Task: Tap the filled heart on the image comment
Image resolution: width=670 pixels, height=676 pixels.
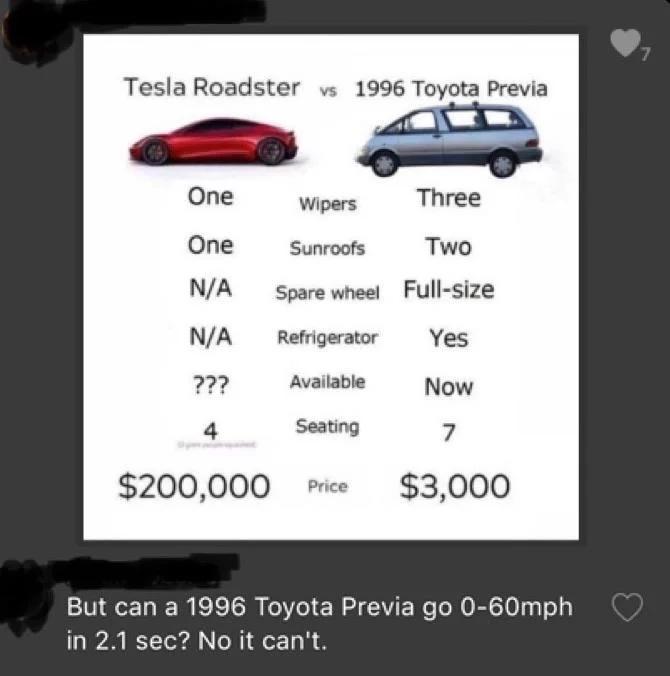Action: tap(625, 42)
